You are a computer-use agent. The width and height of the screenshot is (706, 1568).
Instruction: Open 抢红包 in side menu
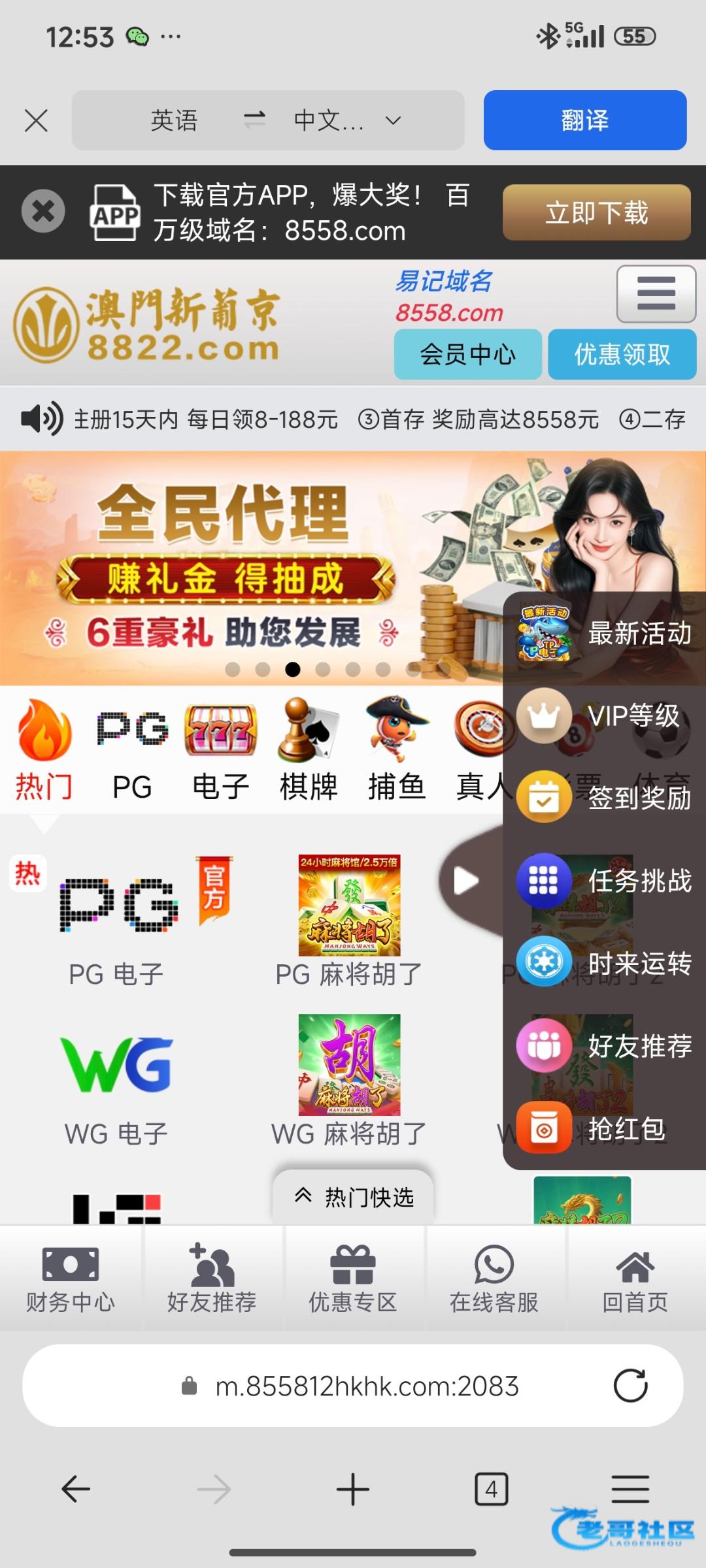pos(605,1128)
